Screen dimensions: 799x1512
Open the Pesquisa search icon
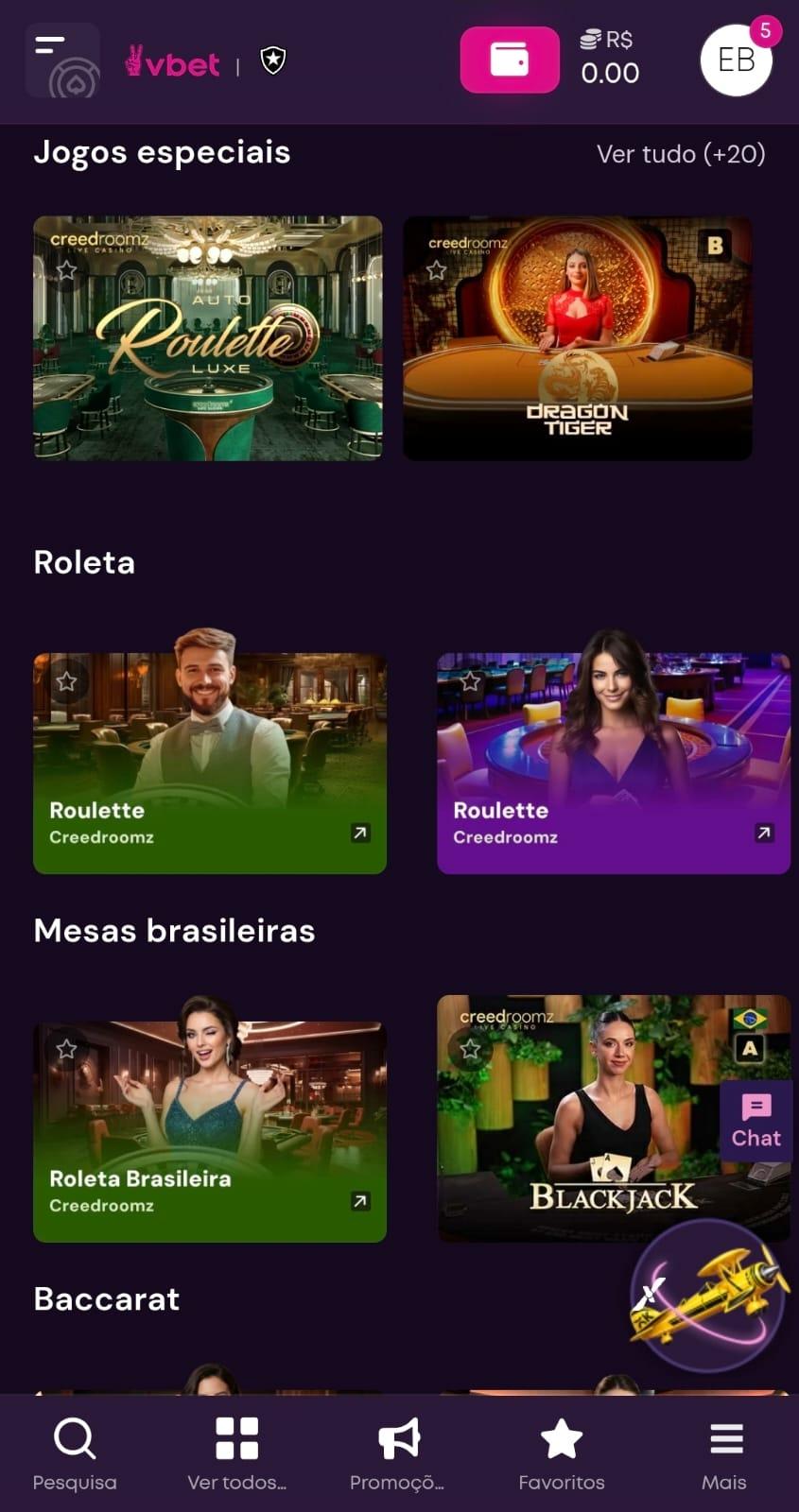(x=75, y=1439)
